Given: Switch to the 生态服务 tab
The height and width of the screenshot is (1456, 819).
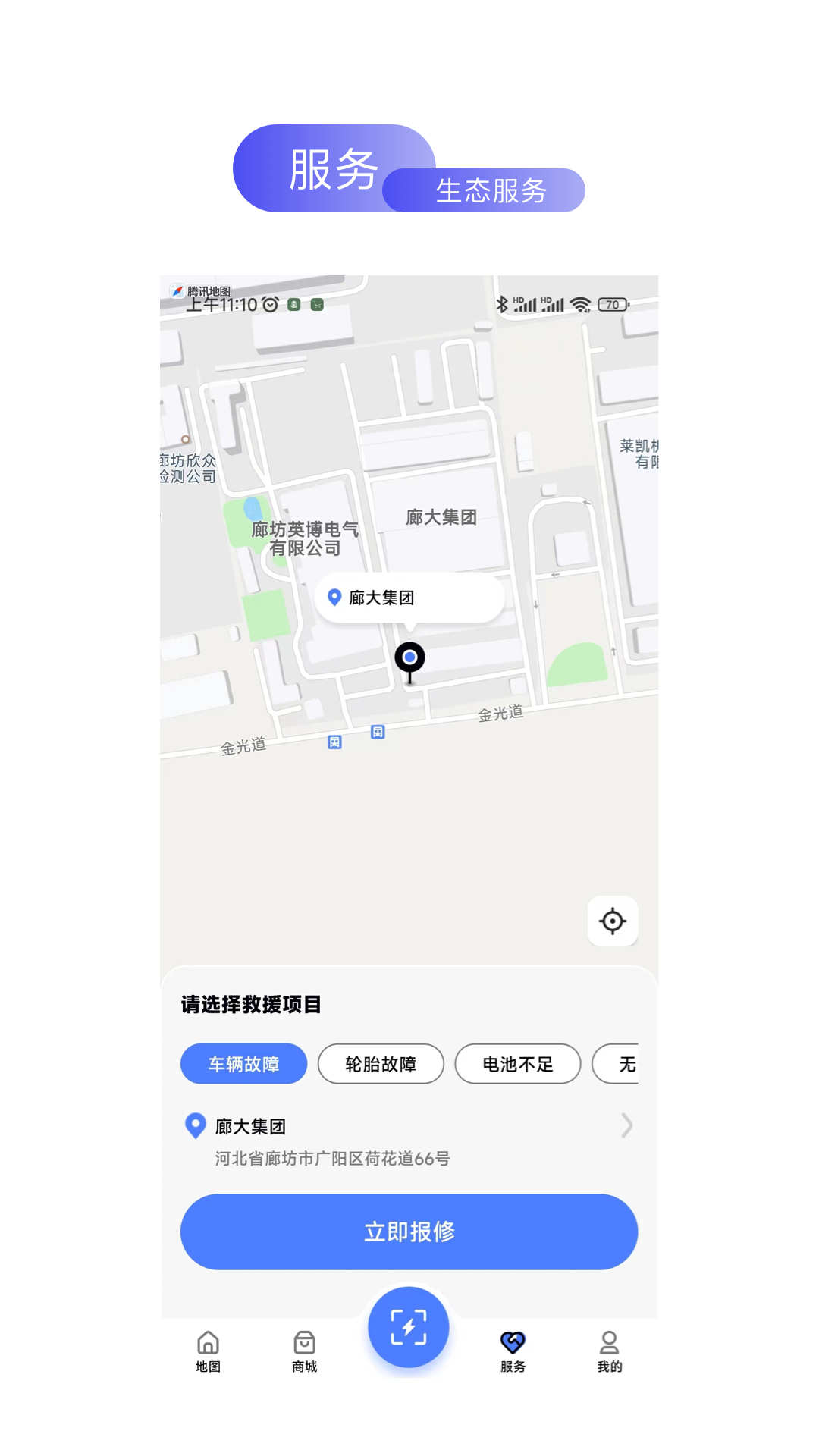Looking at the screenshot, I should 492,192.
